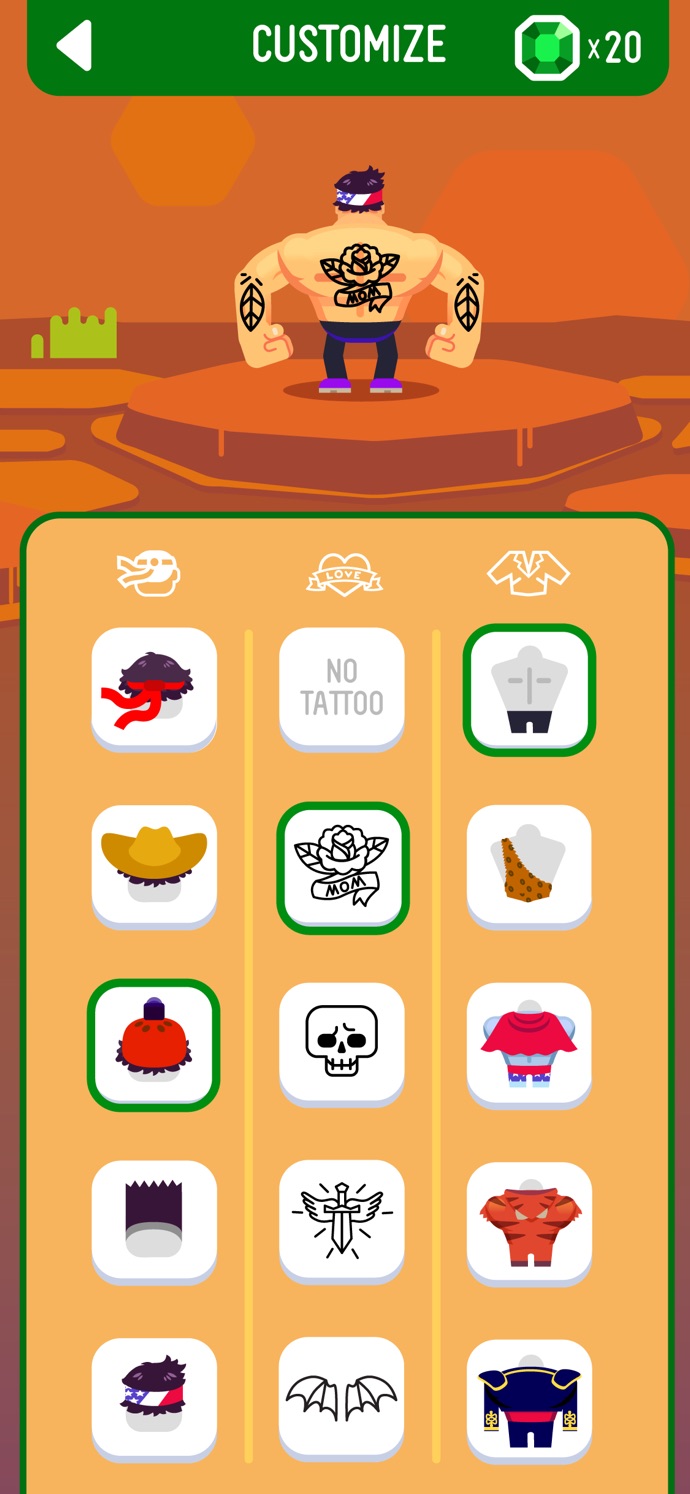Viewport: 690px width, 1494px height.
Task: Select the dark flat-top hairstyle
Action: pos(154,1220)
